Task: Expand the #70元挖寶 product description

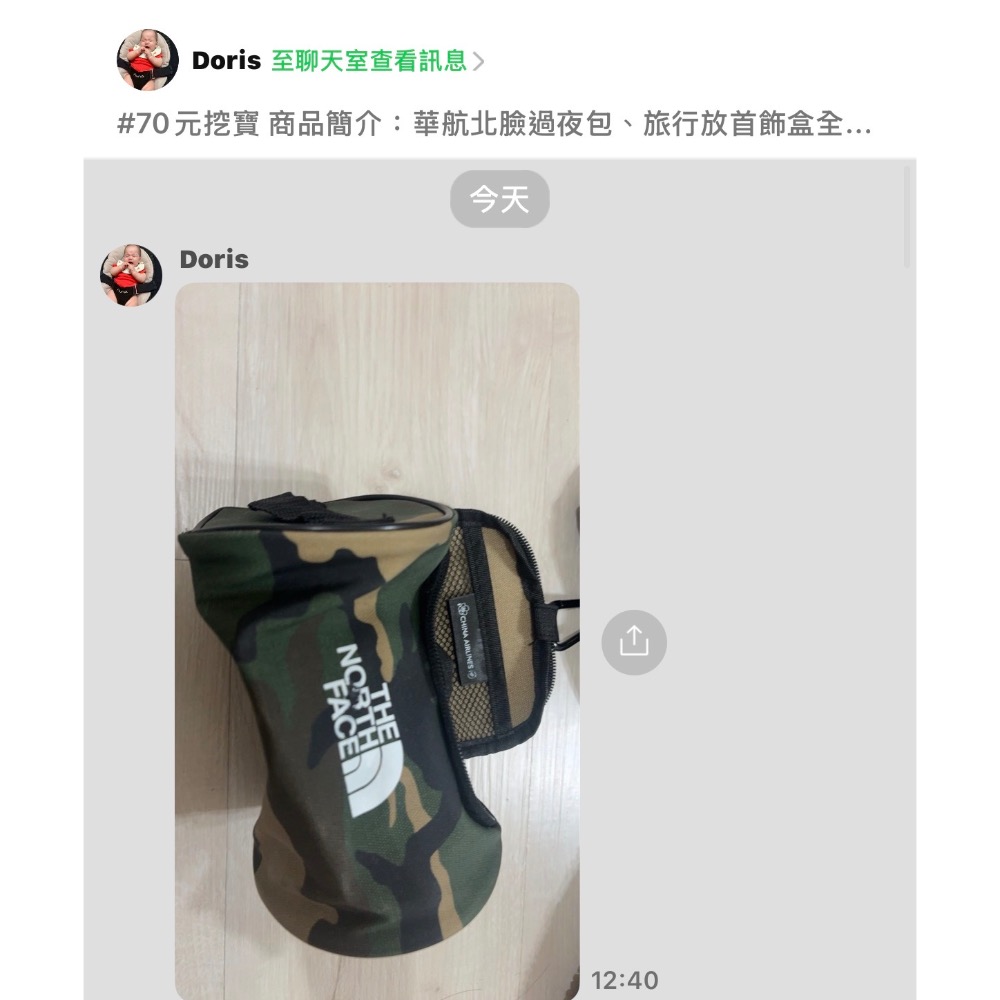Action: (494, 124)
